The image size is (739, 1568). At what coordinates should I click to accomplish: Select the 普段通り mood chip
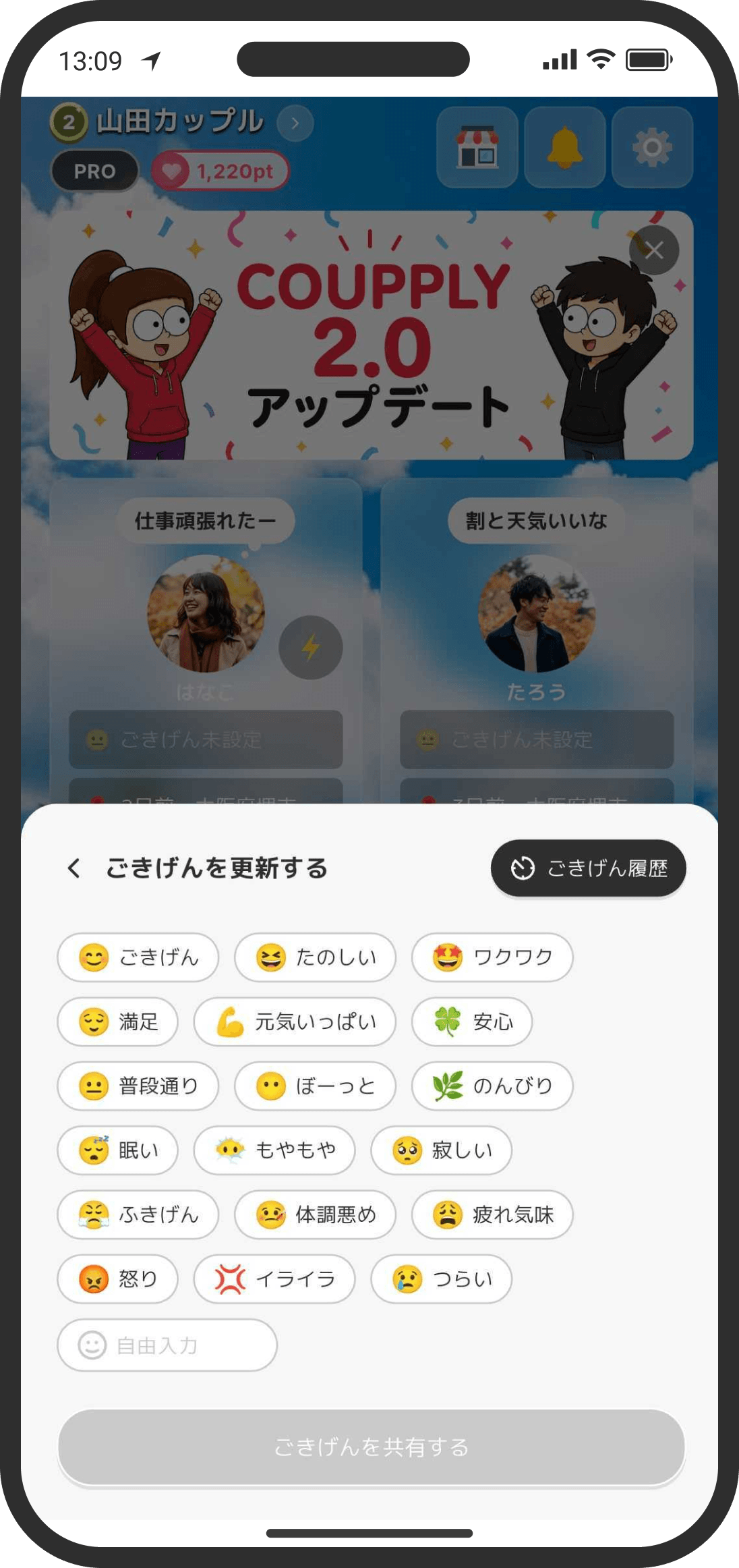click(x=138, y=1086)
